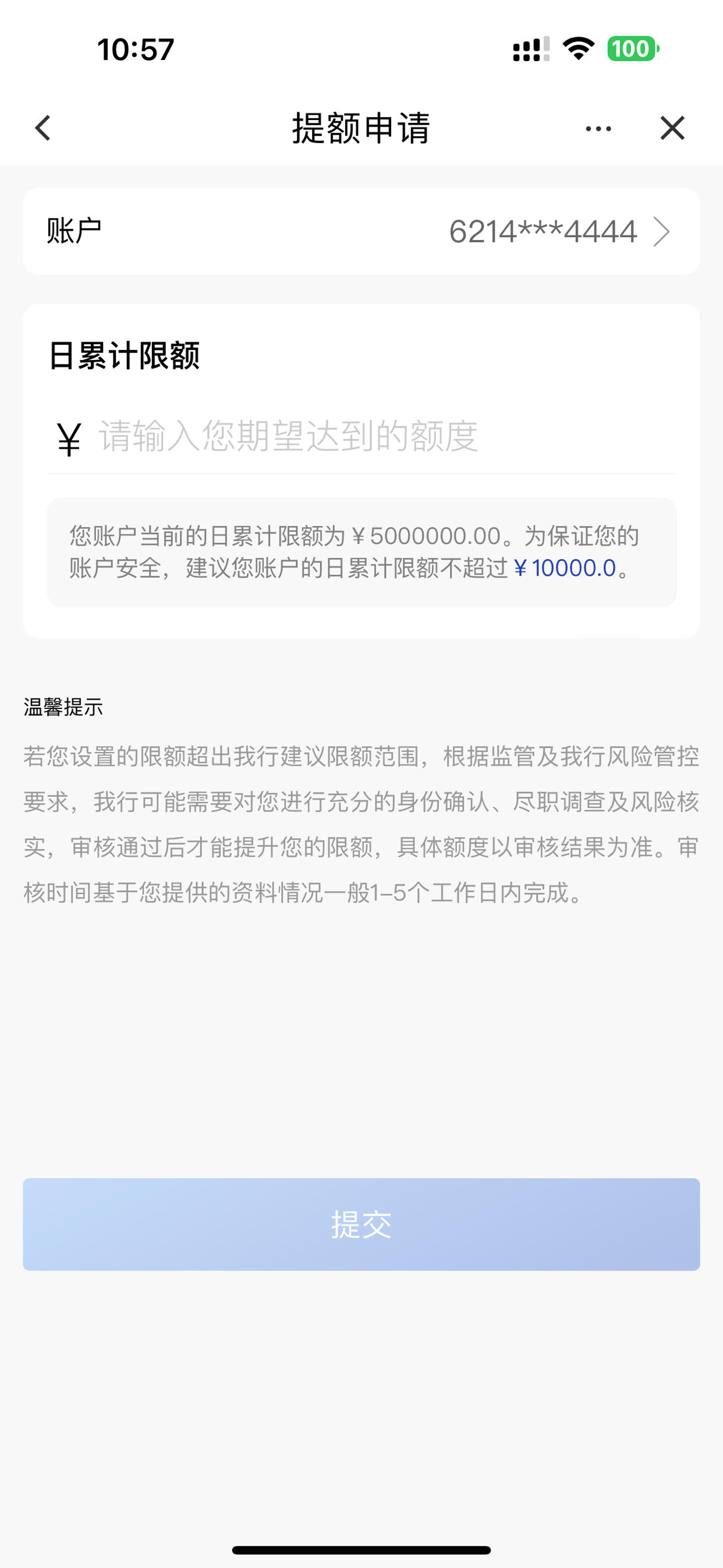Go back from the 提额申请 page
723x1568 pixels.
pyautogui.click(x=43, y=129)
